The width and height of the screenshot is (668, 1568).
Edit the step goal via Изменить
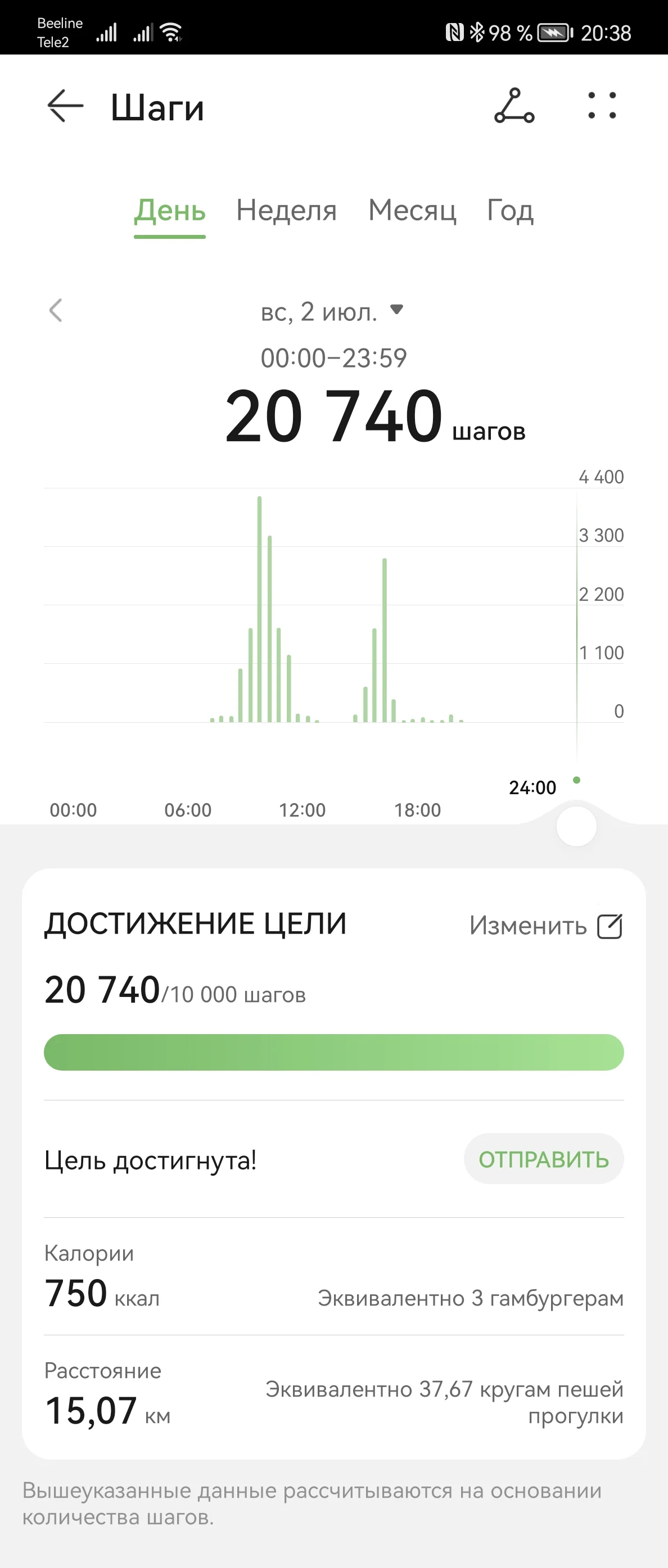545,926
